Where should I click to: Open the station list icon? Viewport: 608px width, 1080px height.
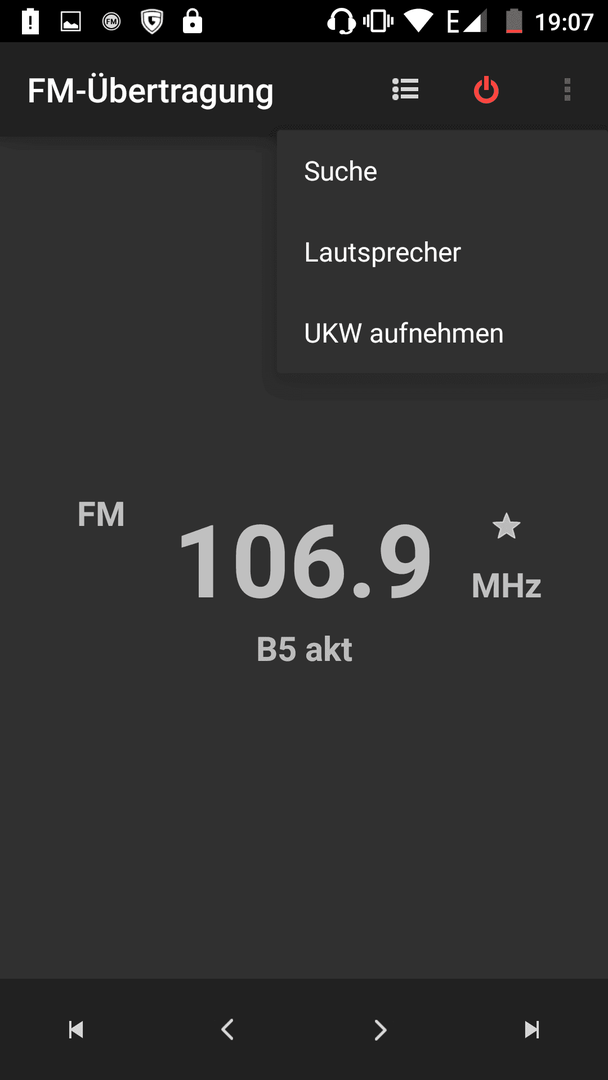pyautogui.click(x=406, y=90)
